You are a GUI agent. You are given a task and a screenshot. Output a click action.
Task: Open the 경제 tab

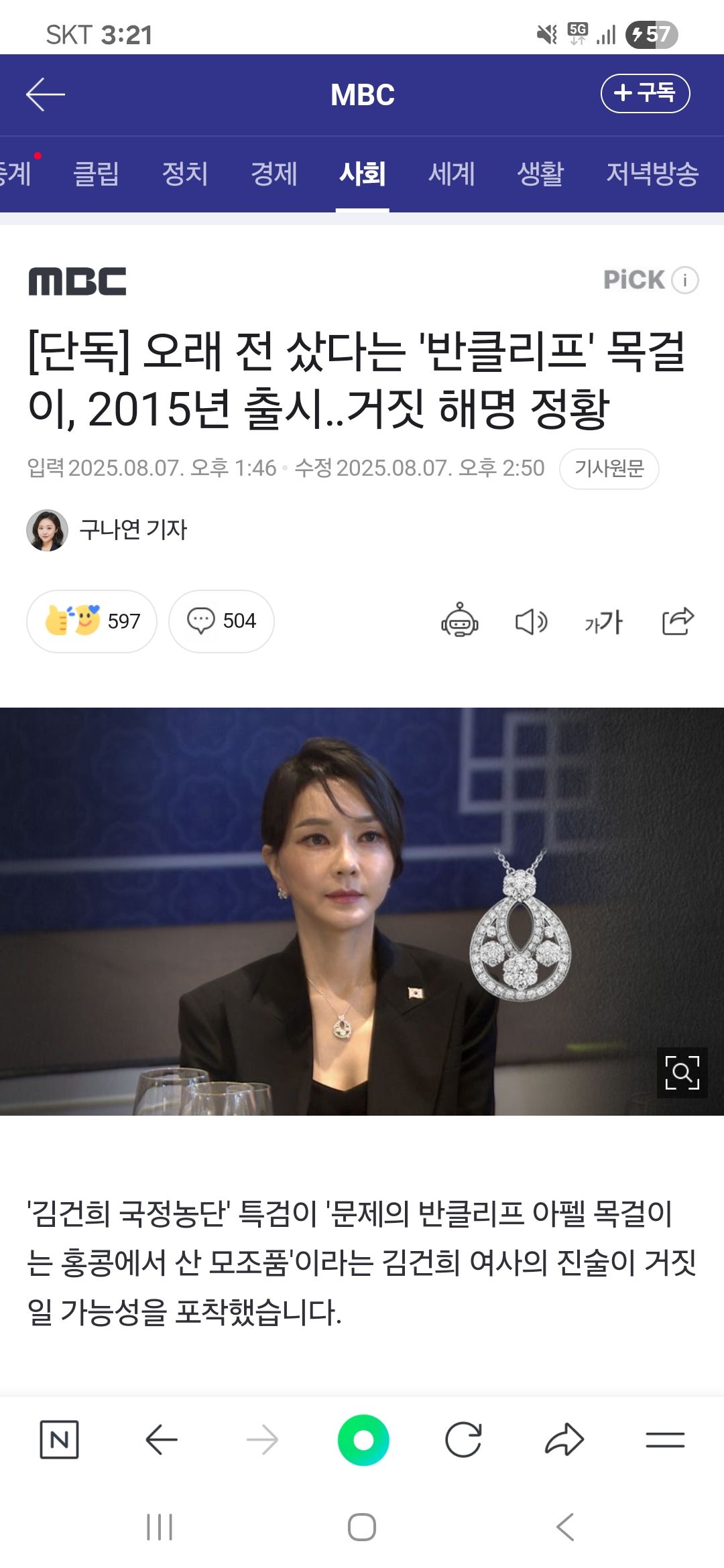[x=274, y=174]
